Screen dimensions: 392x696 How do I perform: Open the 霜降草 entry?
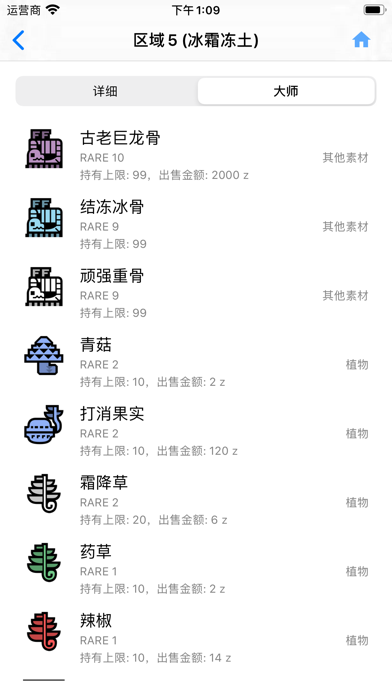coord(196,499)
